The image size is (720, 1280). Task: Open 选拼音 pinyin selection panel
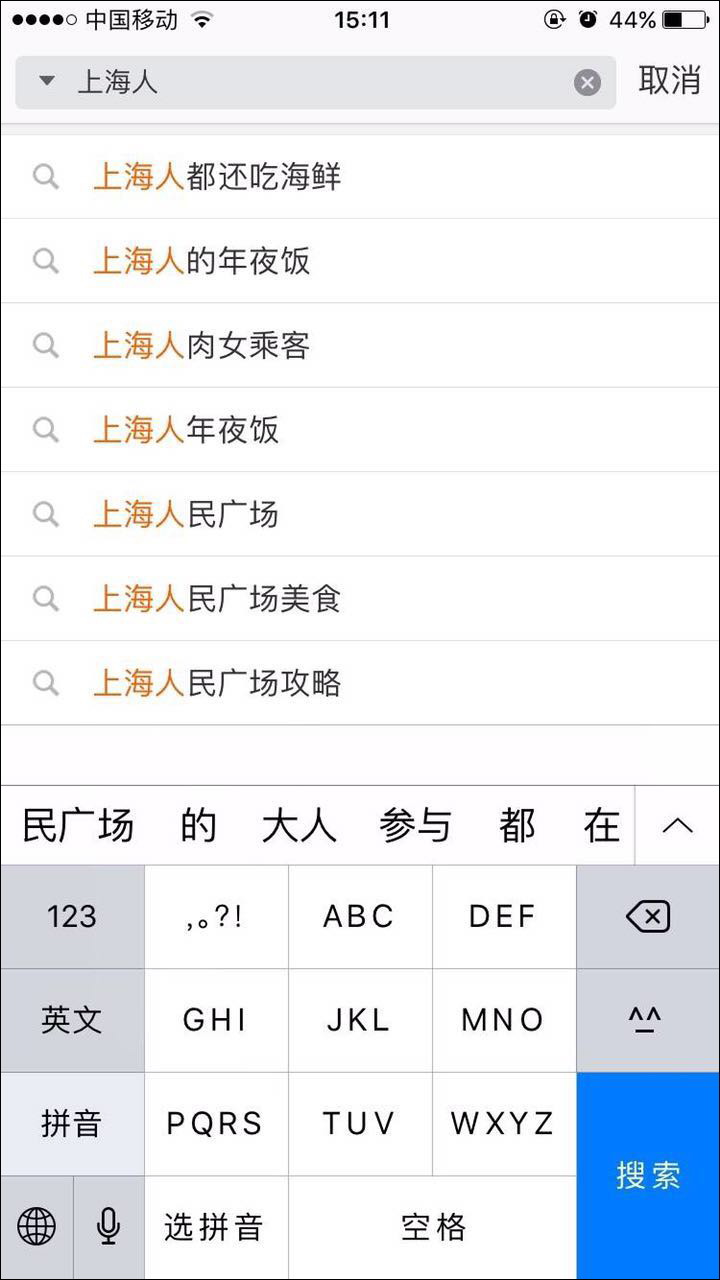point(215,1226)
